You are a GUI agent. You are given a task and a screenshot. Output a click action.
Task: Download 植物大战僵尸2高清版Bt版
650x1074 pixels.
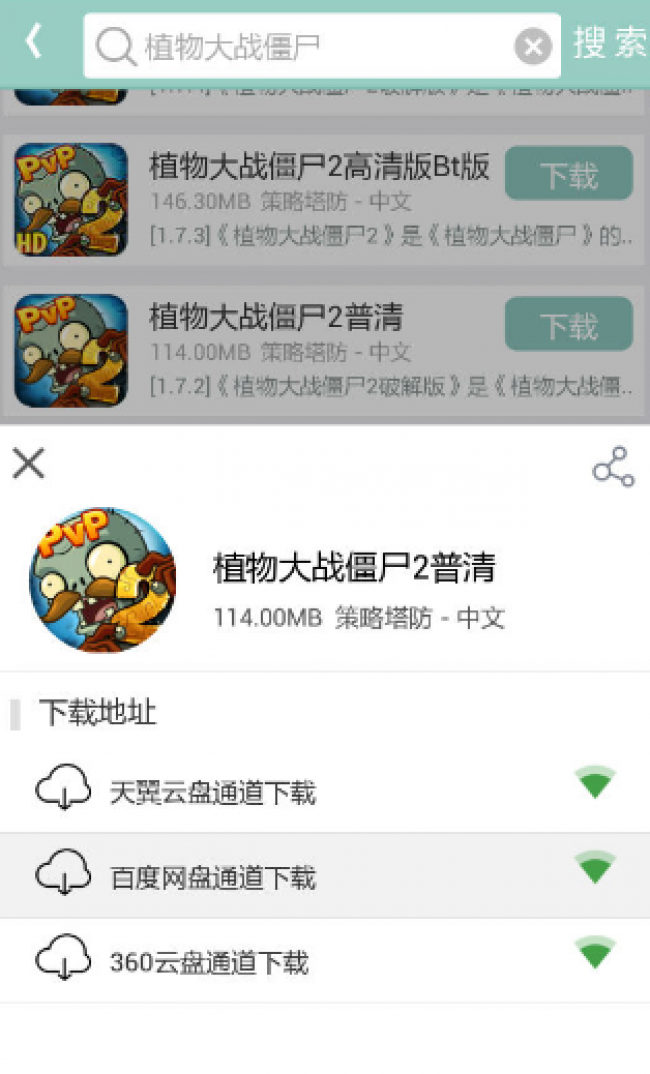pyautogui.click(x=568, y=174)
